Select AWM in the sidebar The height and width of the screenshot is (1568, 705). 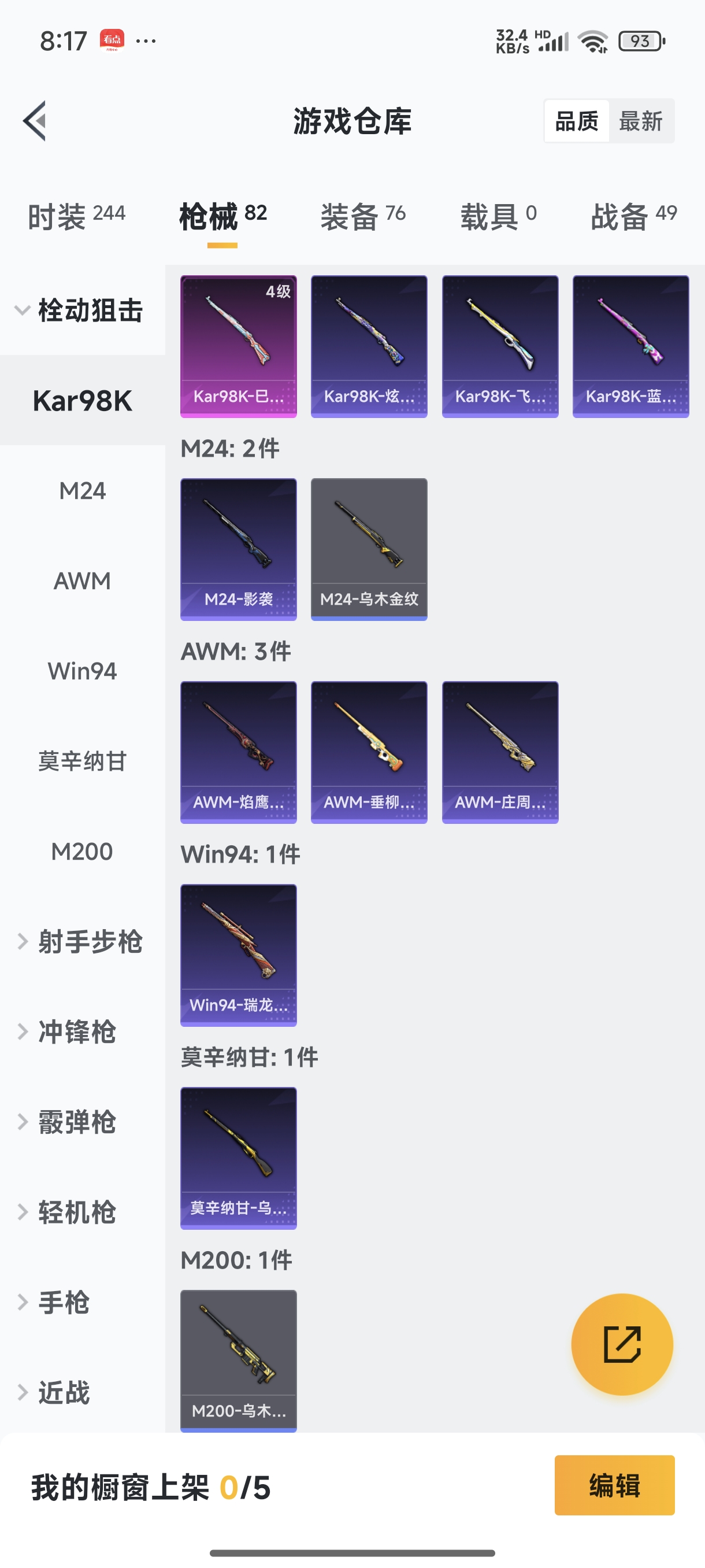tap(82, 580)
